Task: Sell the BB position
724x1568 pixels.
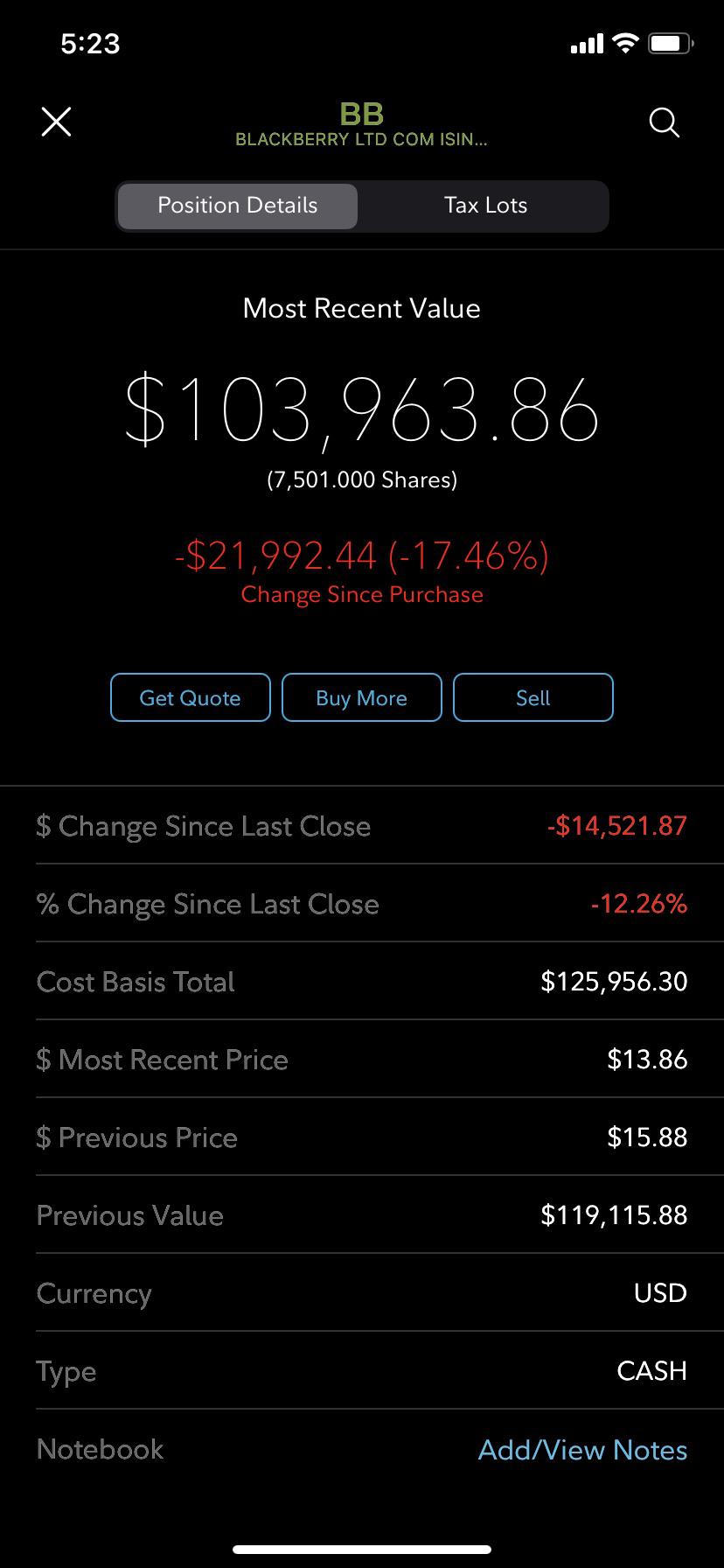Action: pyautogui.click(x=533, y=697)
